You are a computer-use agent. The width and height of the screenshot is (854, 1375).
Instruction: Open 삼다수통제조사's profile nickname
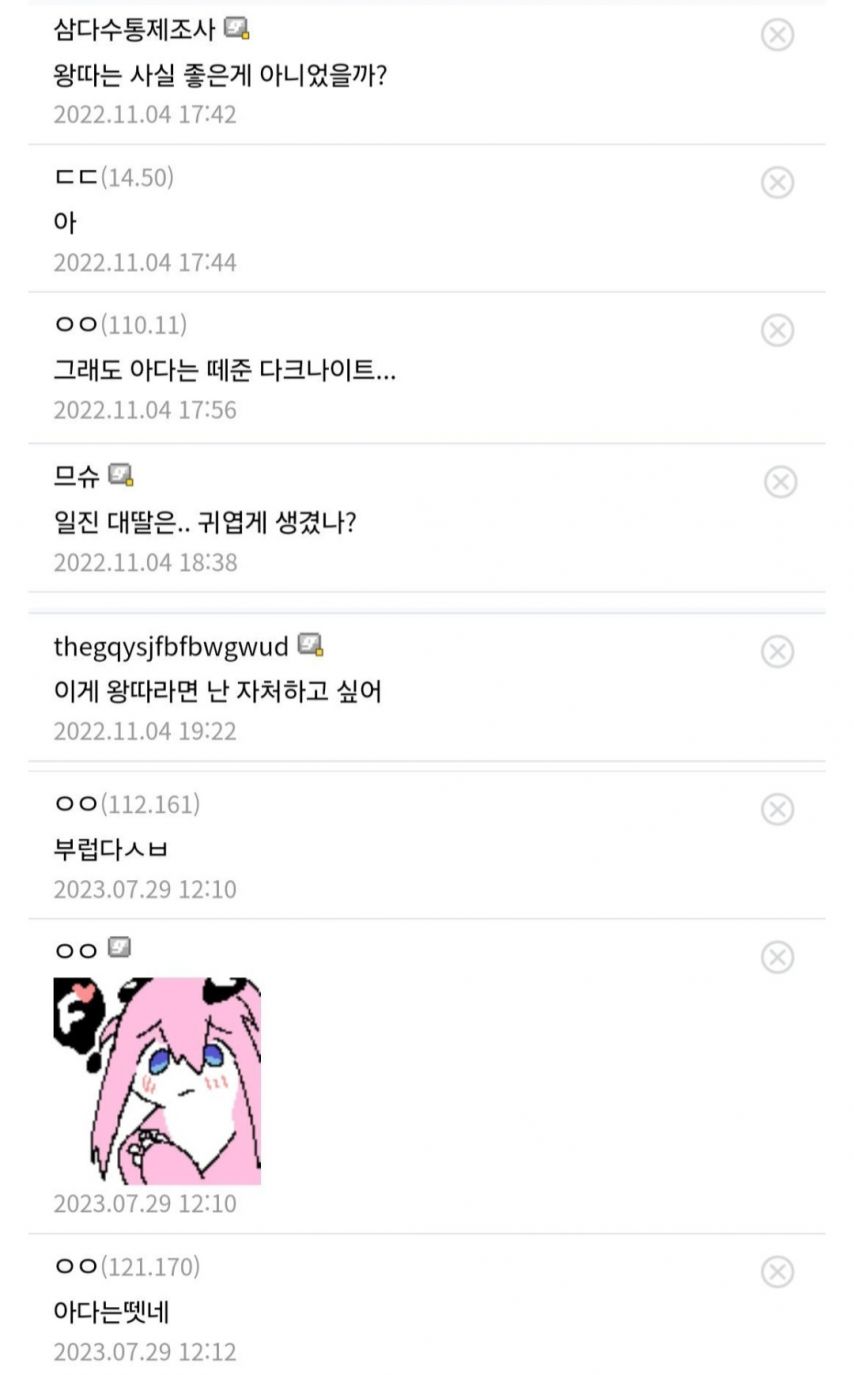(134, 30)
